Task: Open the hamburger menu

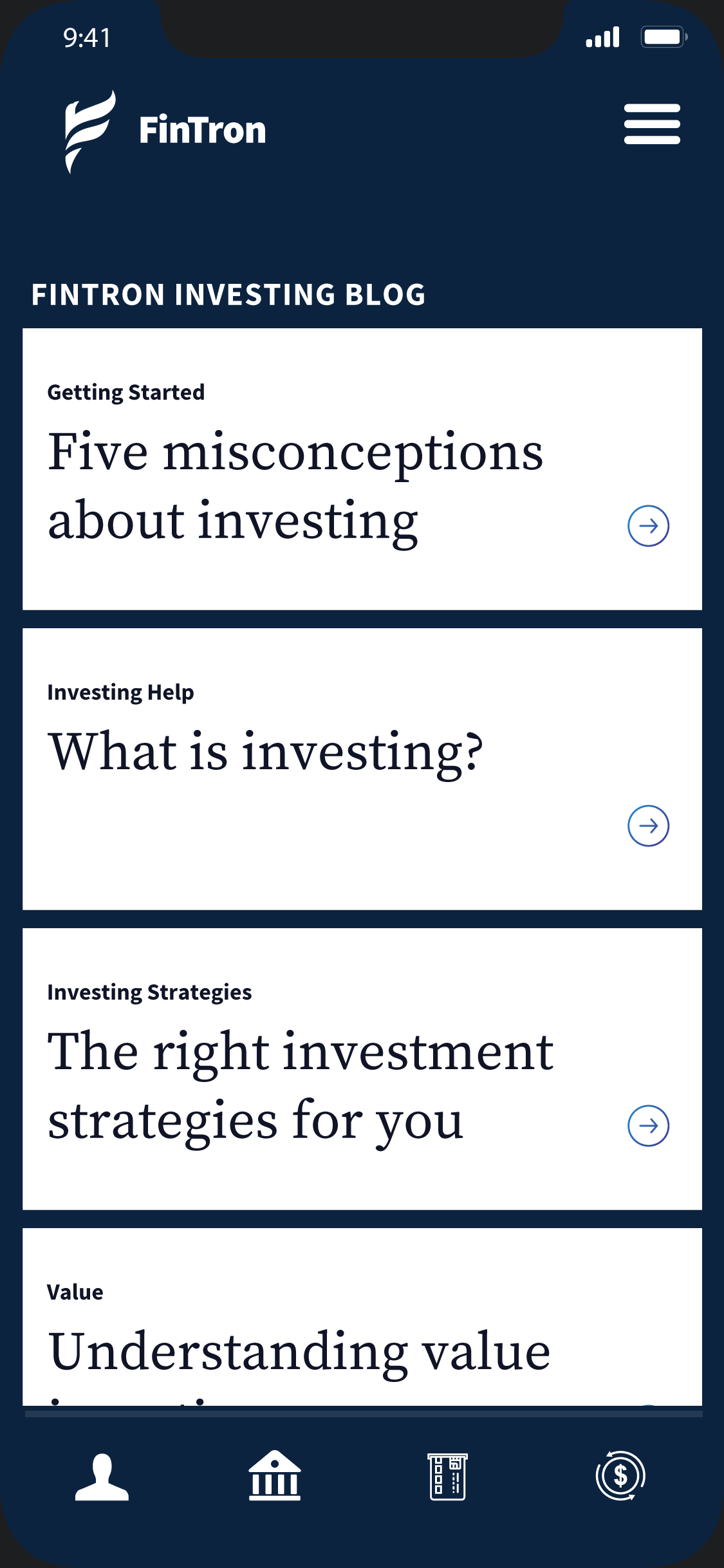Action: (x=652, y=124)
